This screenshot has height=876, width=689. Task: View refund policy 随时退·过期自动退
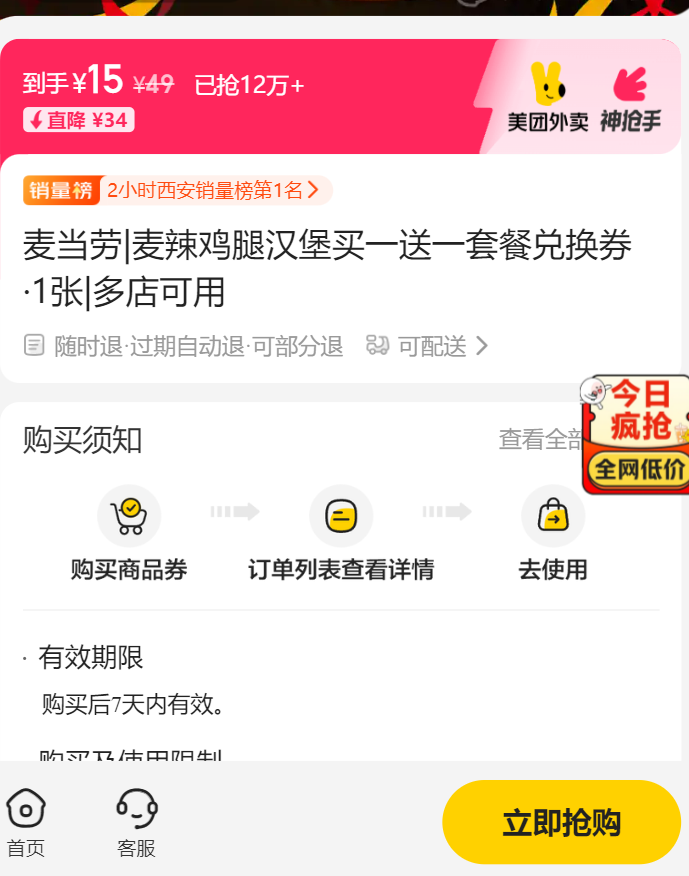[184, 346]
